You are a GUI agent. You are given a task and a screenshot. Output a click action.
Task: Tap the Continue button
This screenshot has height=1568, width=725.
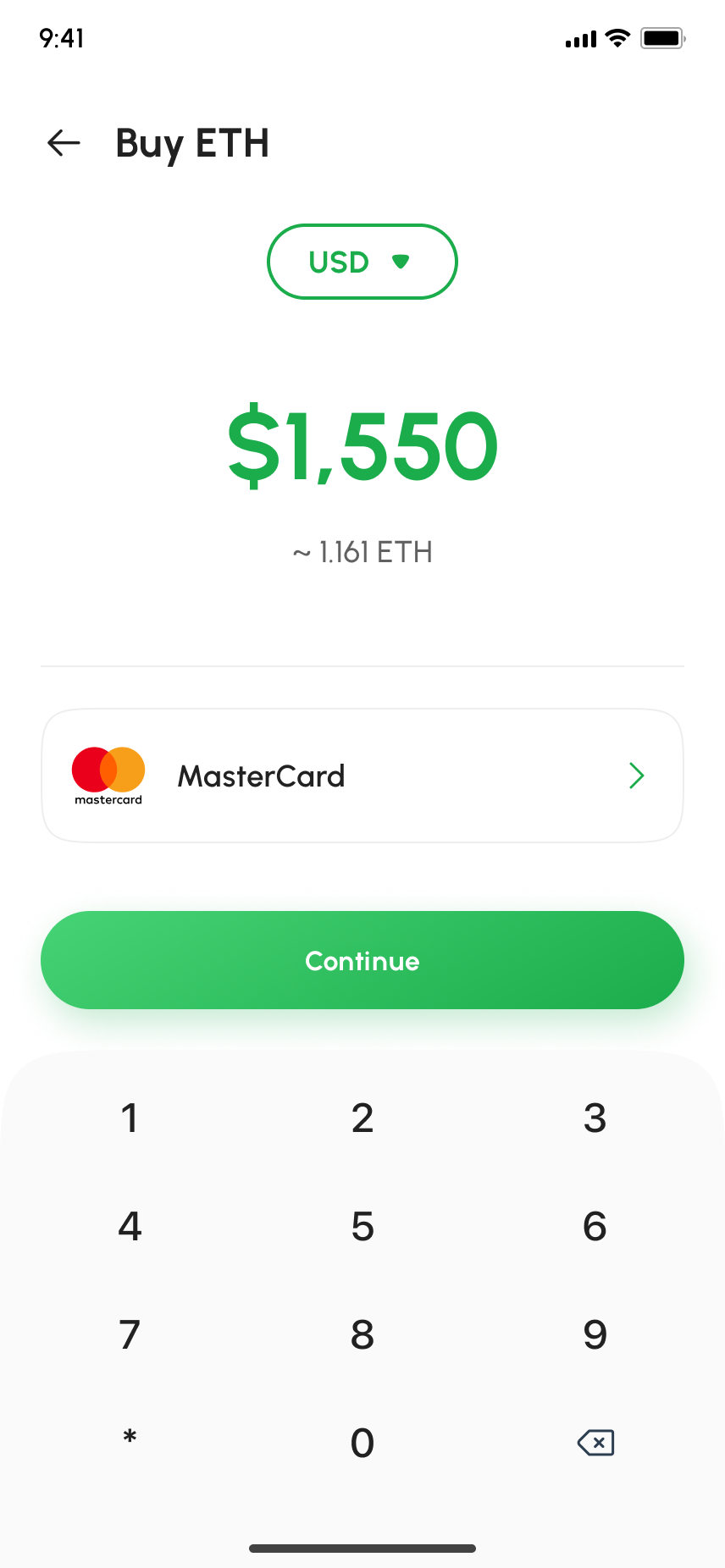362,960
